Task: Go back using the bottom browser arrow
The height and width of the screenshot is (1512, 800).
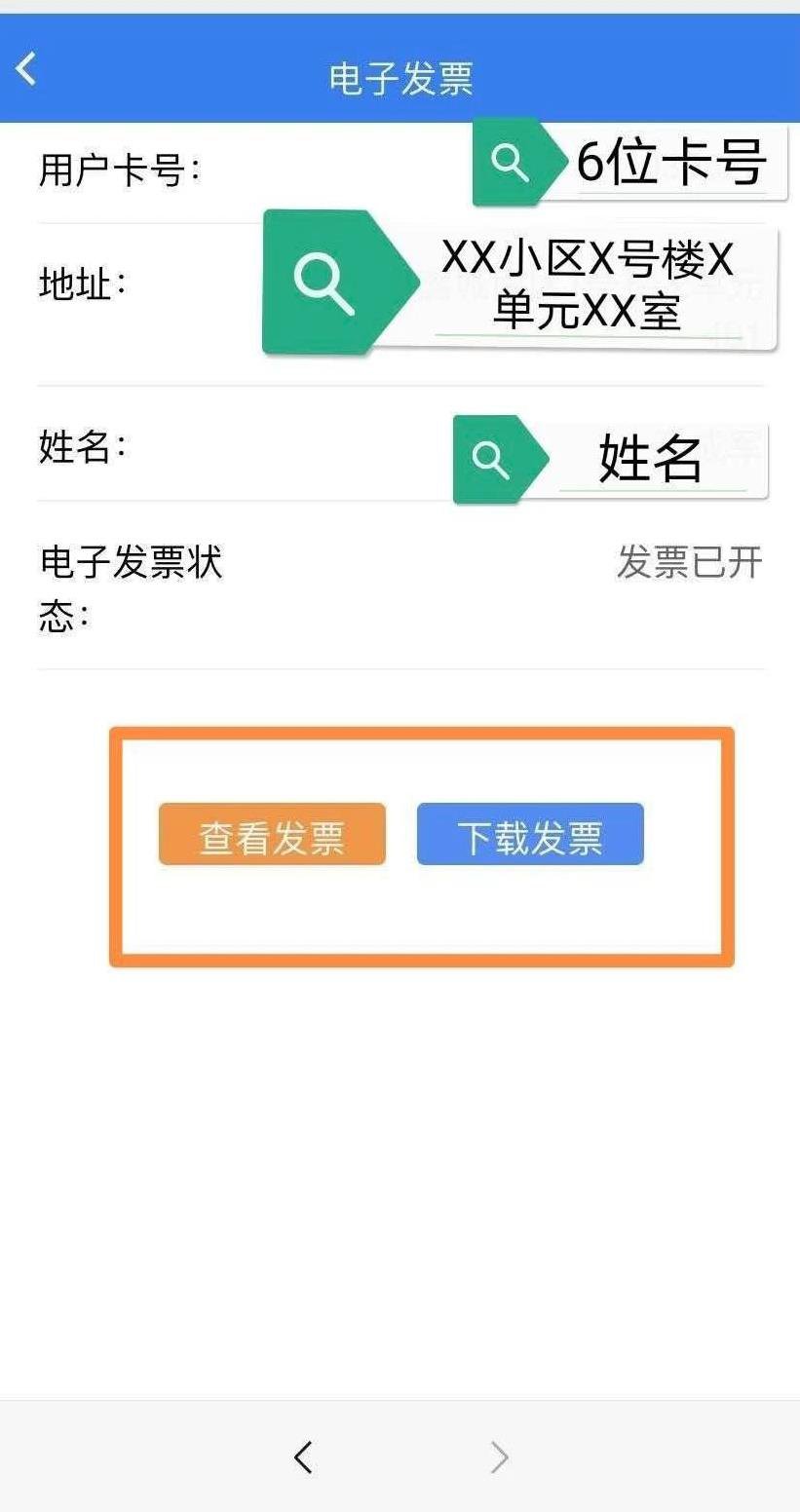Action: pos(303,1457)
